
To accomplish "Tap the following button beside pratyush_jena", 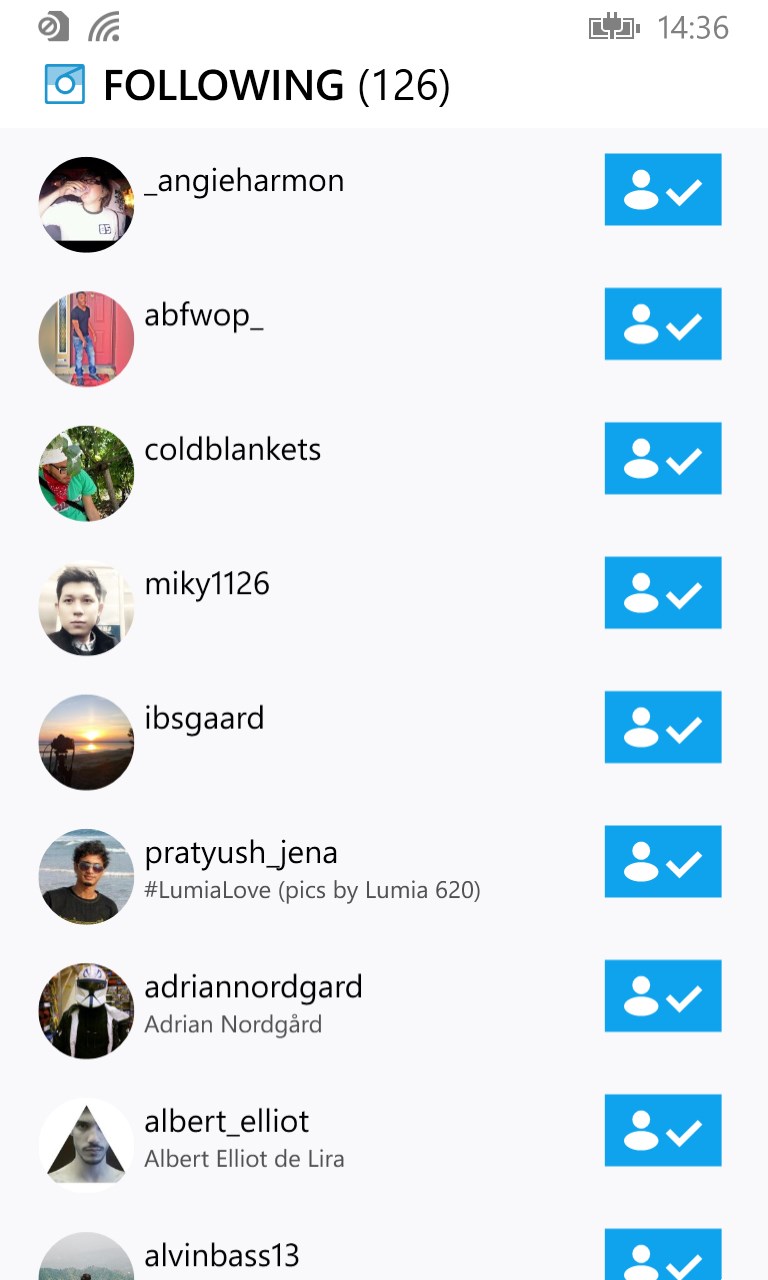I will tap(662, 861).
